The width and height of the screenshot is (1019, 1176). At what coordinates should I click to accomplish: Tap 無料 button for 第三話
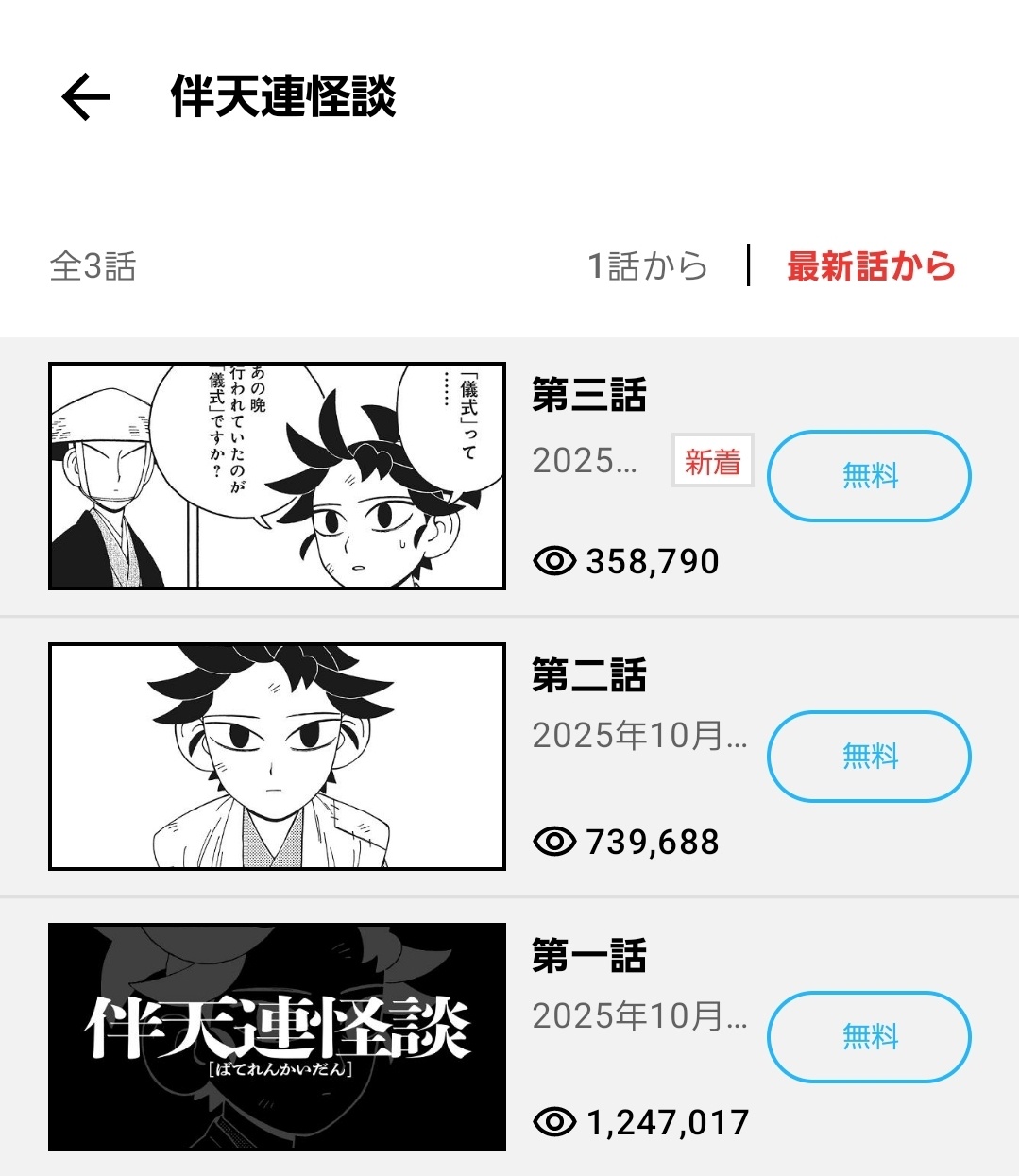(x=869, y=475)
